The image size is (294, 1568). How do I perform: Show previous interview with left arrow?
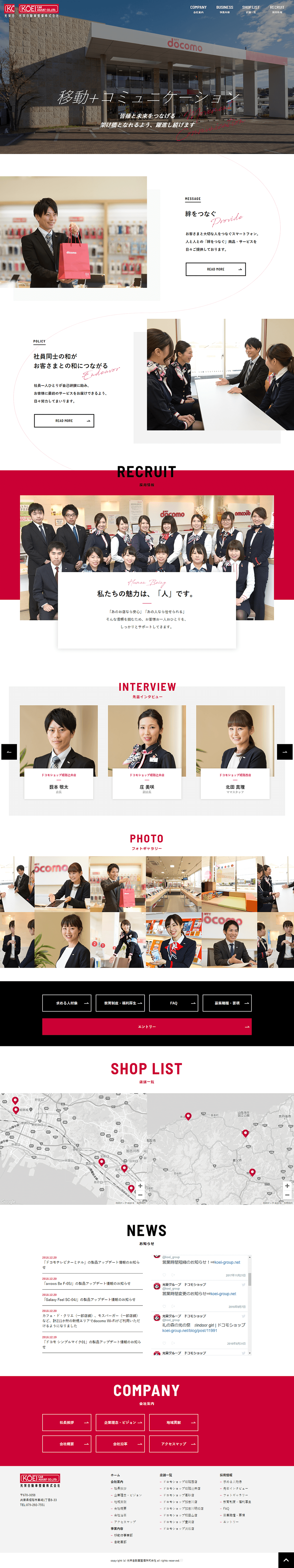click(x=9, y=752)
